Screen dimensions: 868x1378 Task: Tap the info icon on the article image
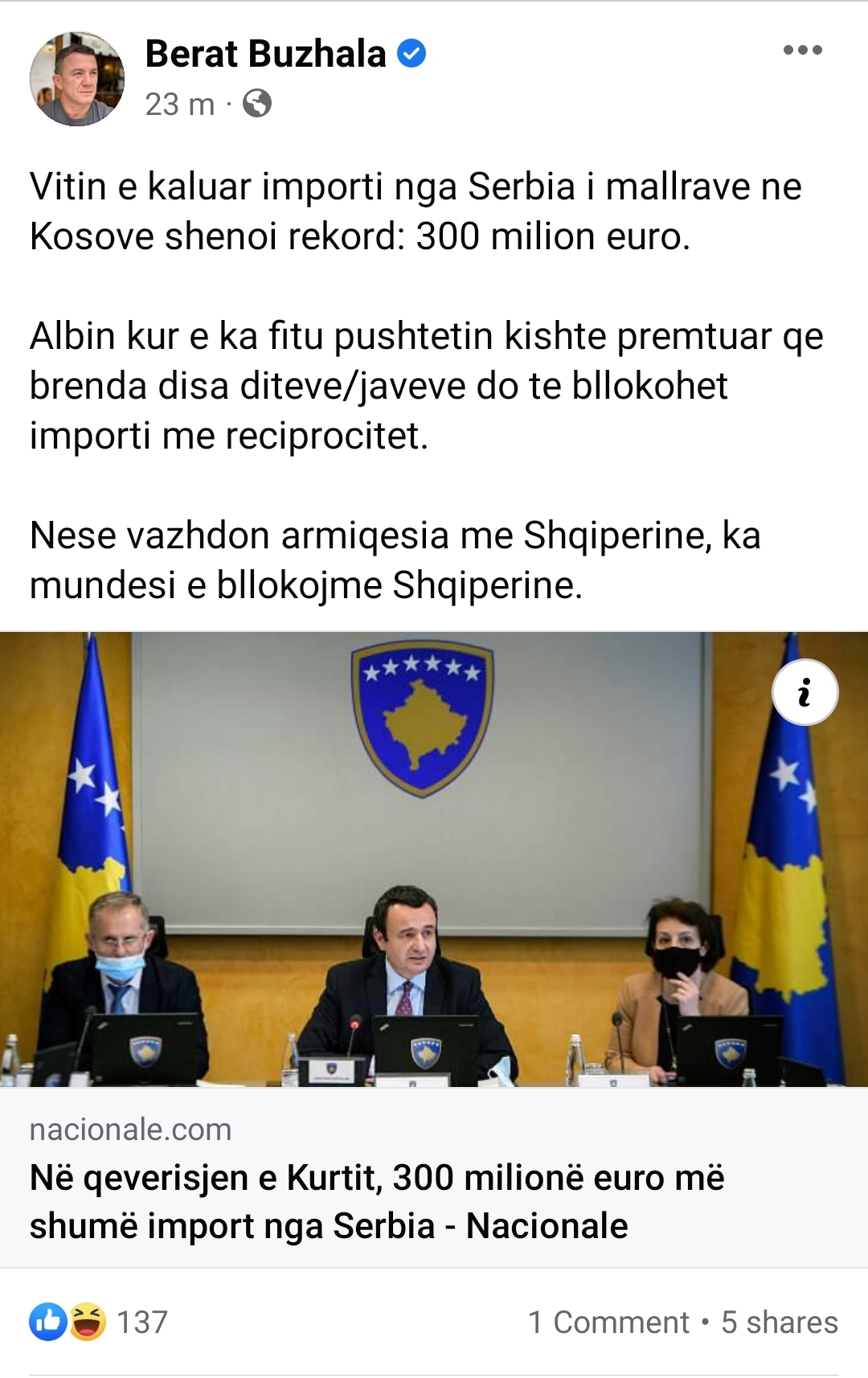click(805, 692)
